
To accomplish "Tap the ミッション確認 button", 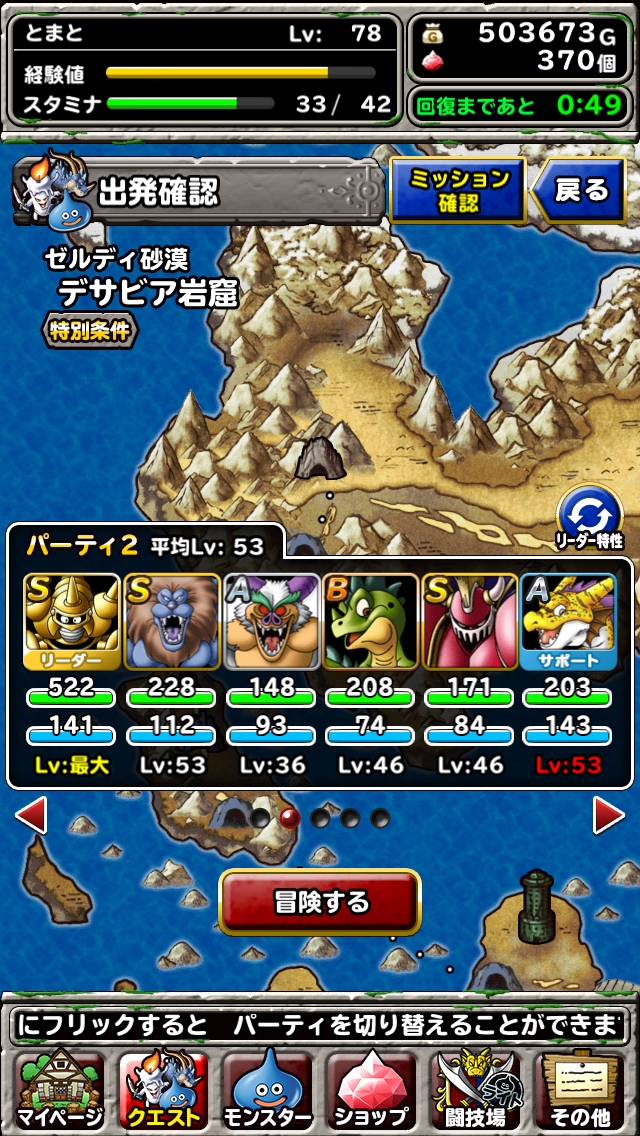I will [457, 190].
